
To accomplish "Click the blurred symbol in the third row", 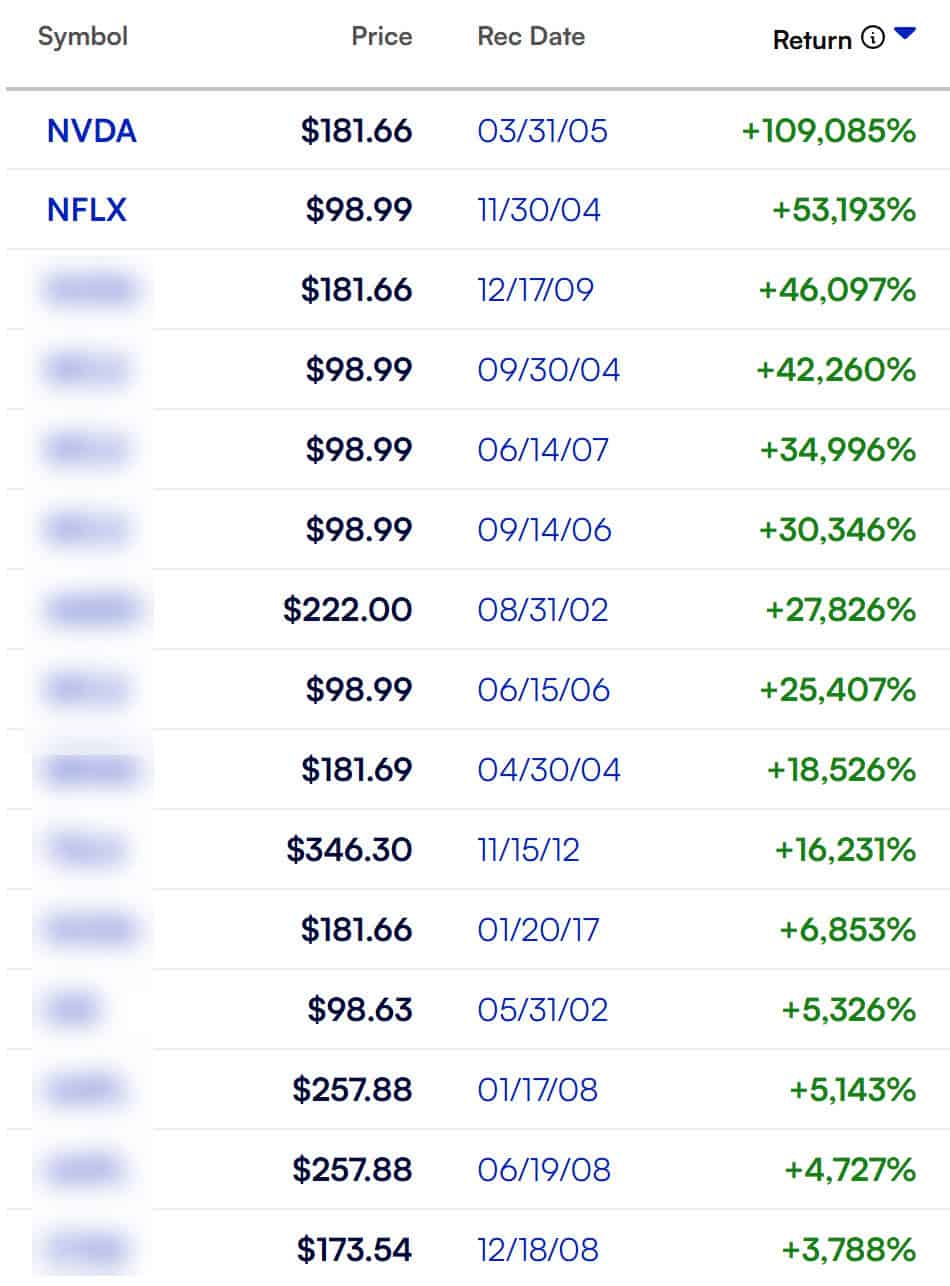I will (90, 290).
